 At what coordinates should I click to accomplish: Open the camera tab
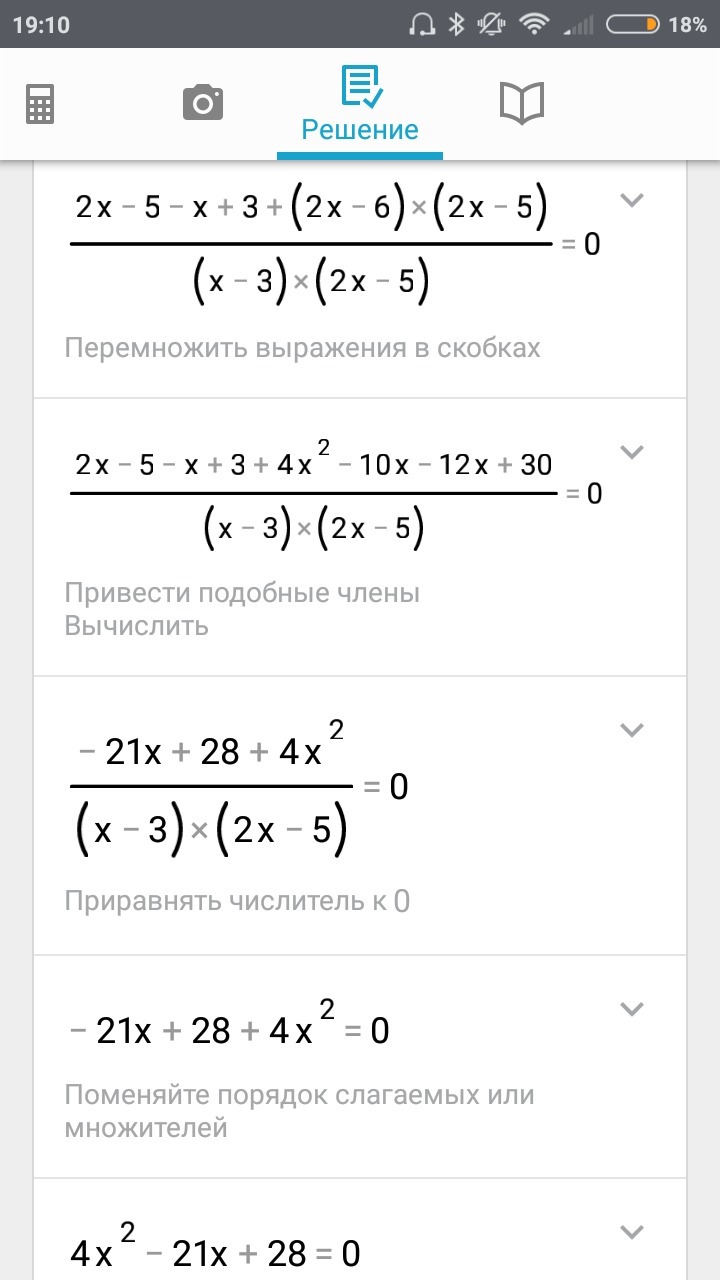coord(202,103)
